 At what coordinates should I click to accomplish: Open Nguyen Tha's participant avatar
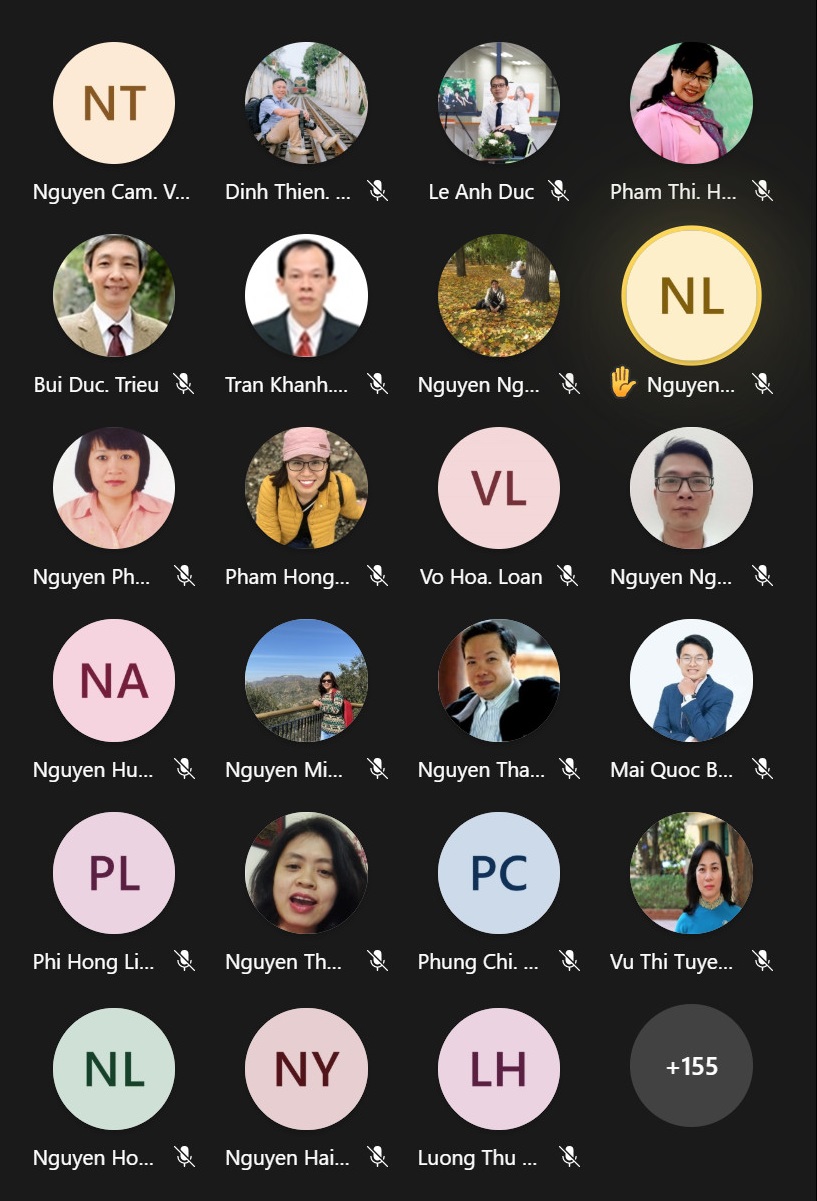(x=499, y=681)
